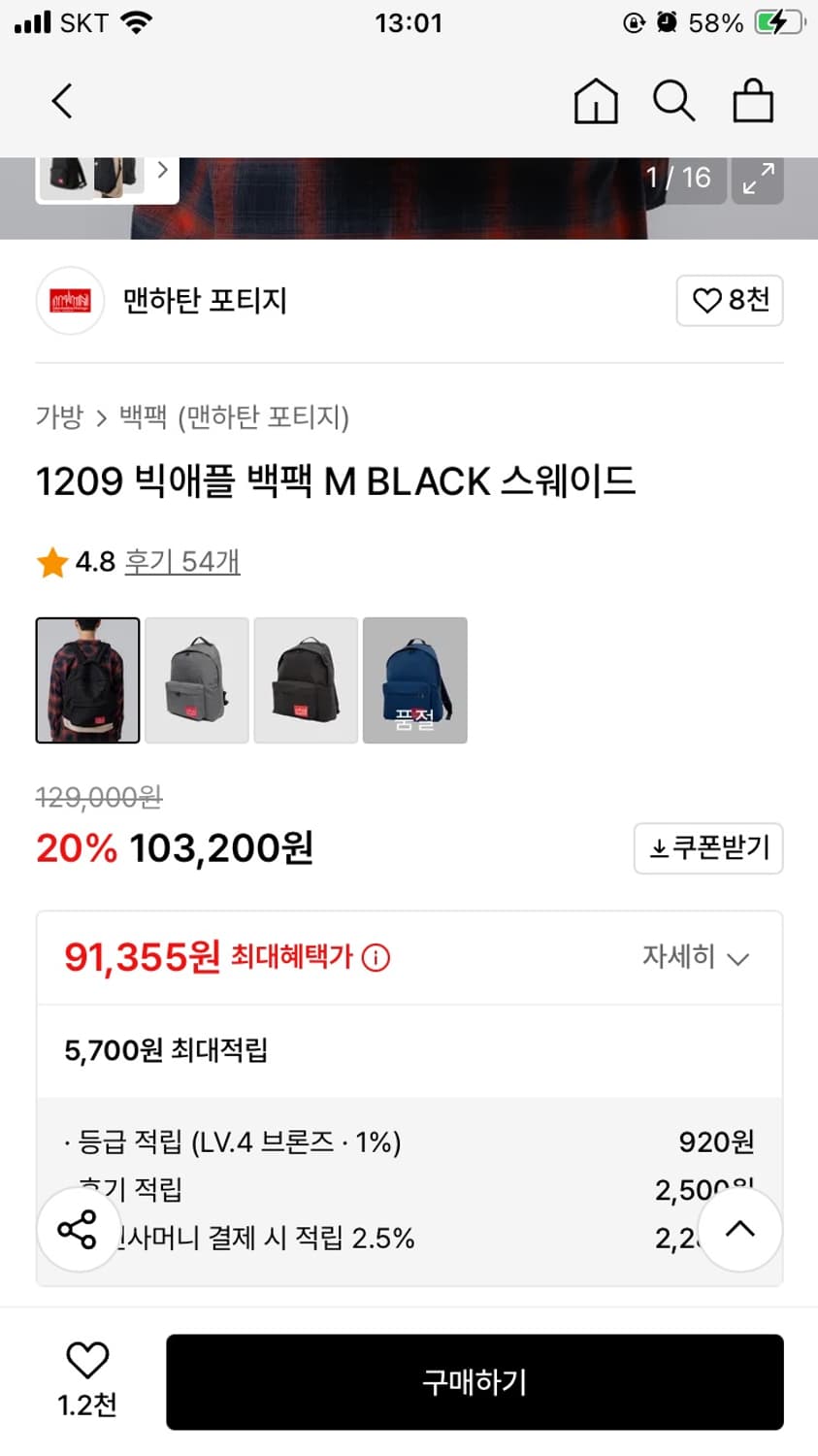This screenshot has width=818, height=1456.
Task: Open the thumbnail strip arrow on product image
Action: (163, 170)
